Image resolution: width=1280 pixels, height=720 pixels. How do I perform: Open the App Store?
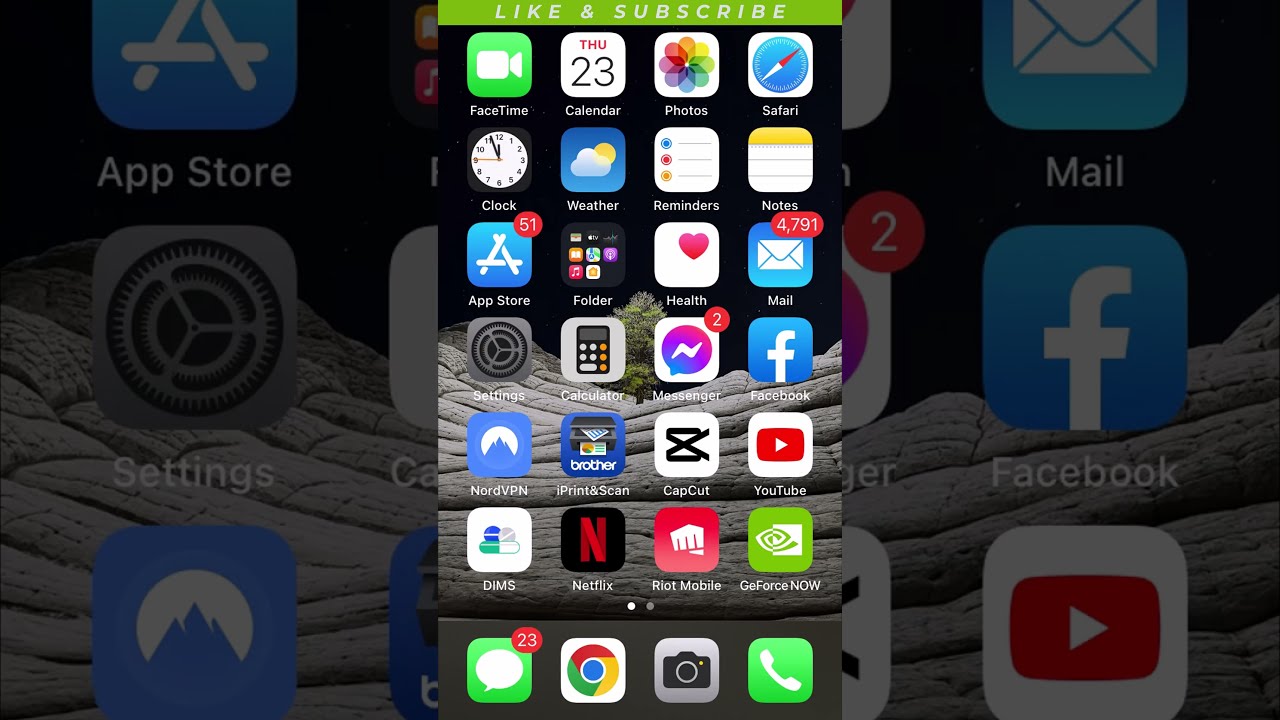pyautogui.click(x=499, y=255)
